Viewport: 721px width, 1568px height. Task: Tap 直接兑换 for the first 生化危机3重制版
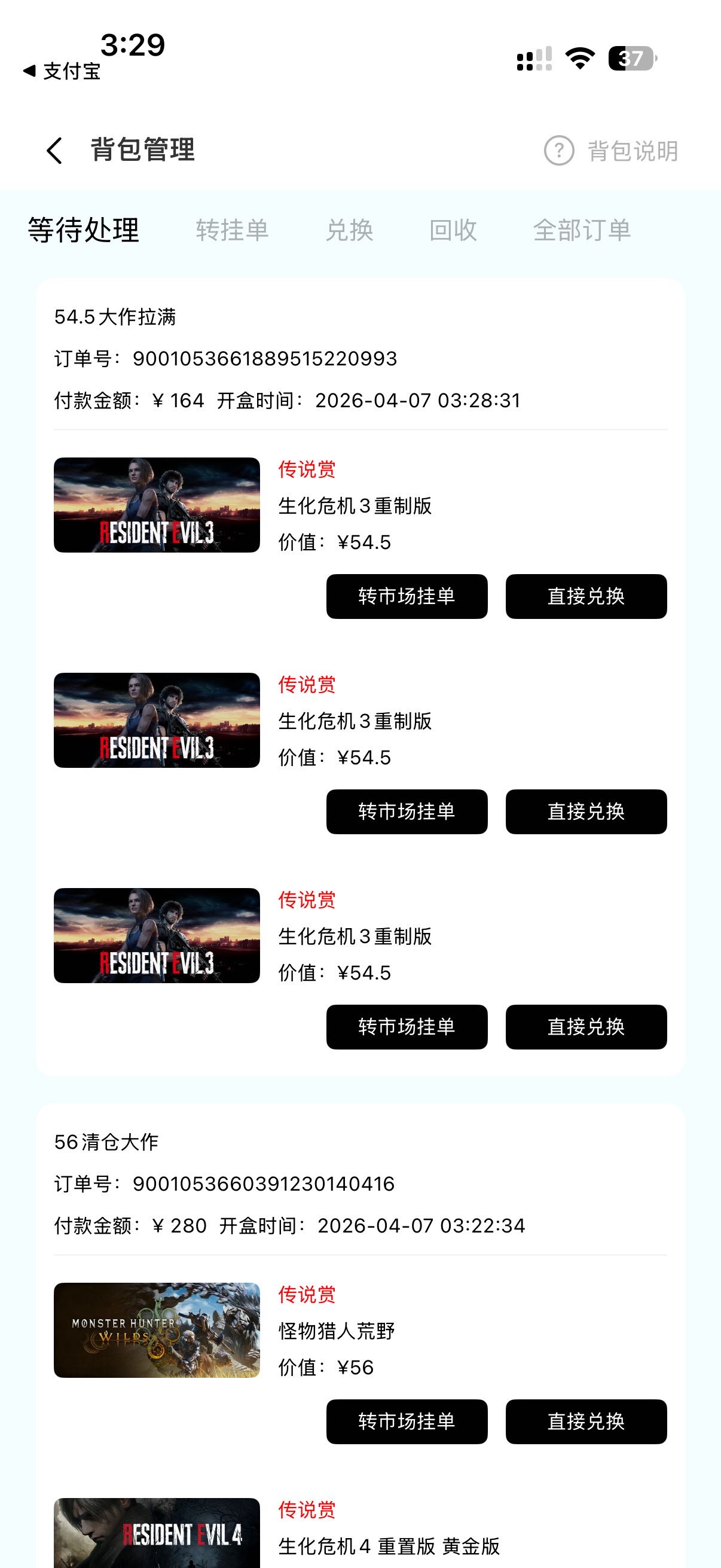point(586,597)
